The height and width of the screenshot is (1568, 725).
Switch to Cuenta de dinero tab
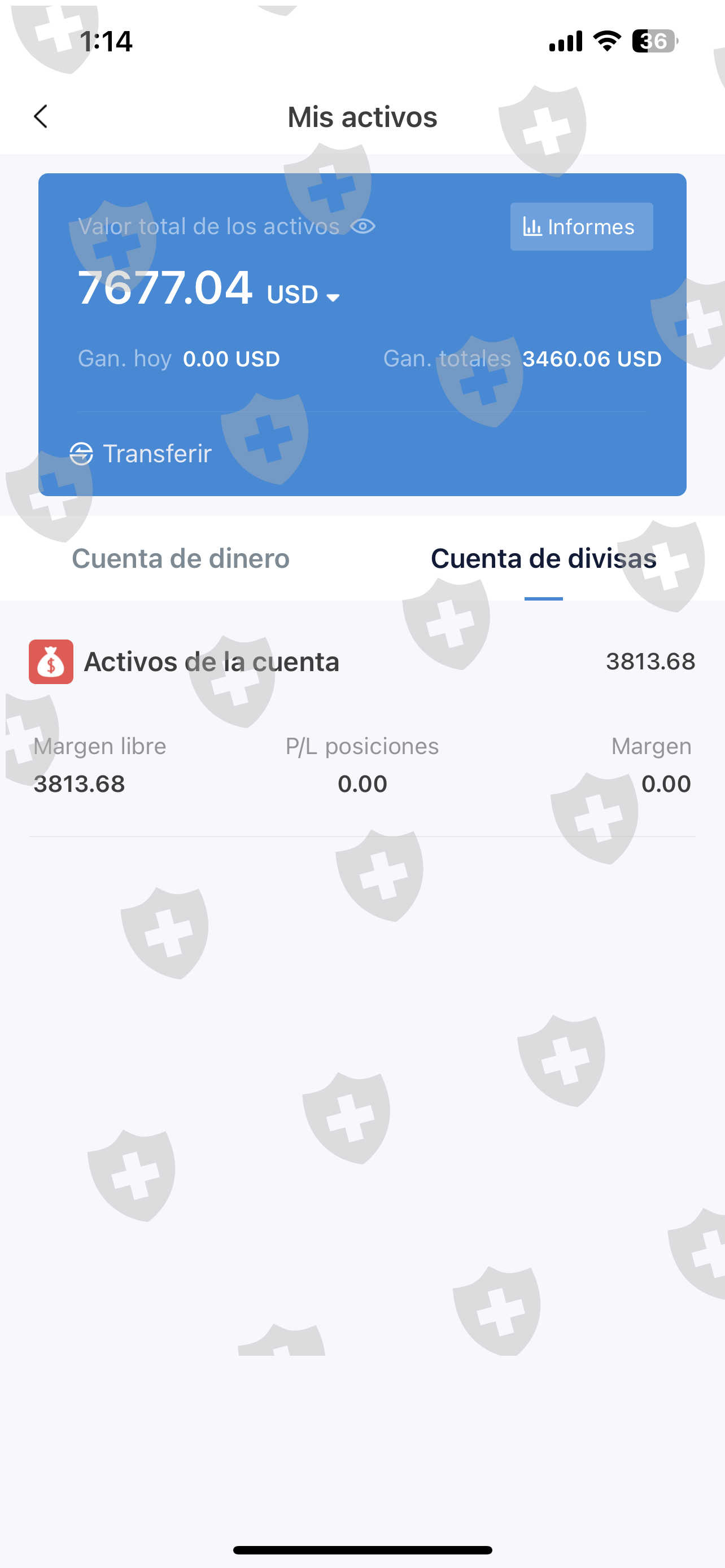click(181, 558)
